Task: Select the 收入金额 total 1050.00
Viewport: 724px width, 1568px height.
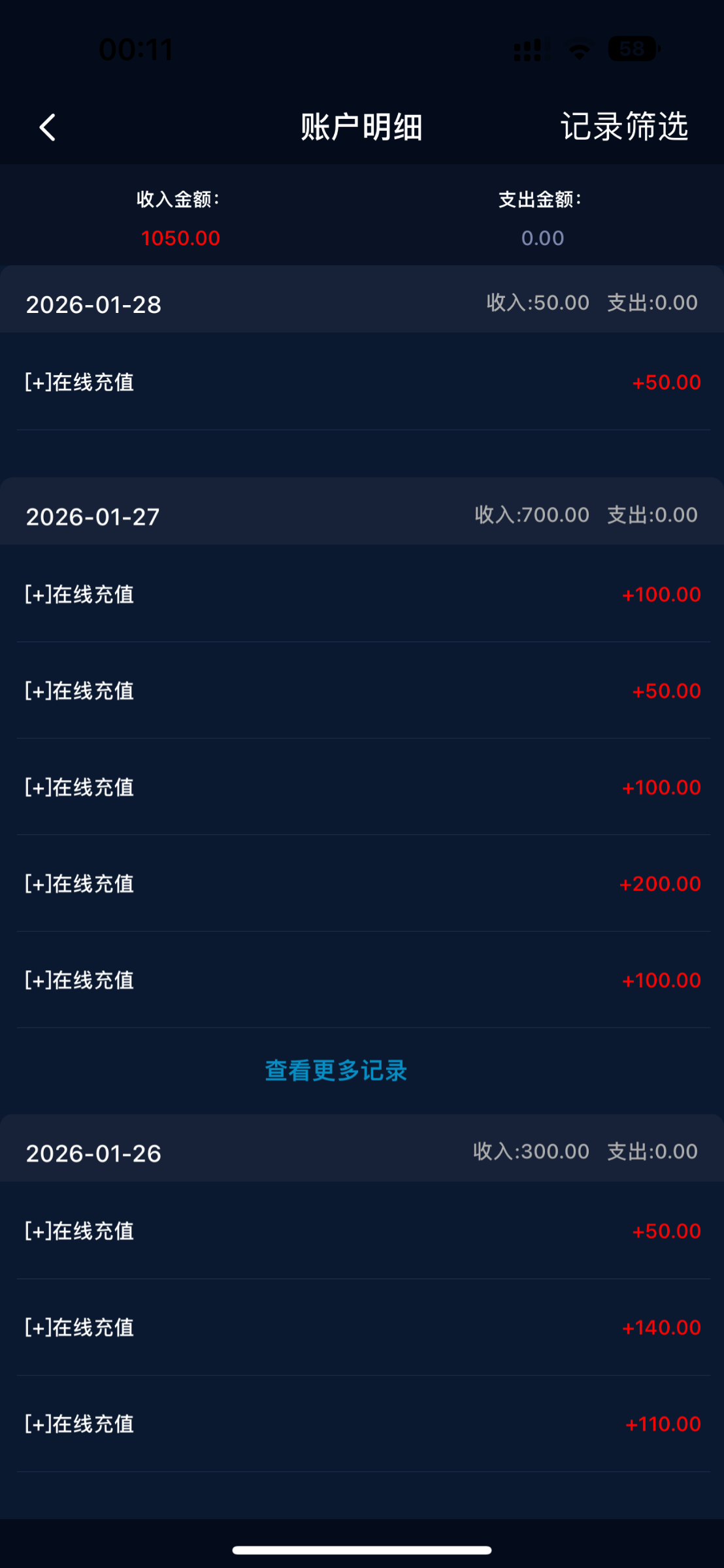Action: (181, 238)
